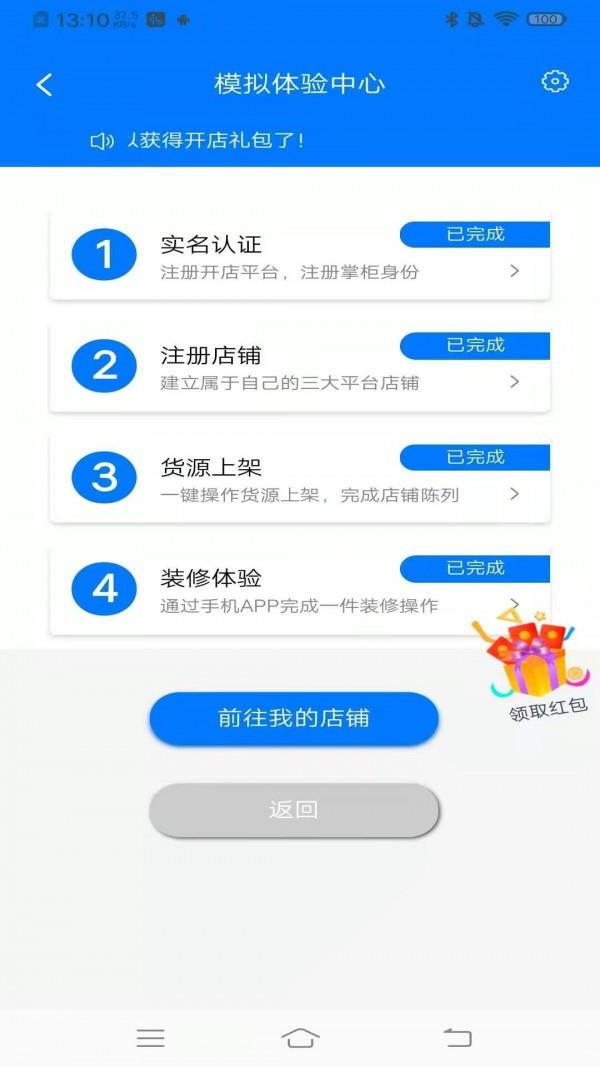Open the 注册店铺 step
Image resolution: width=600 pixels, height=1067 pixels.
pos(299,368)
